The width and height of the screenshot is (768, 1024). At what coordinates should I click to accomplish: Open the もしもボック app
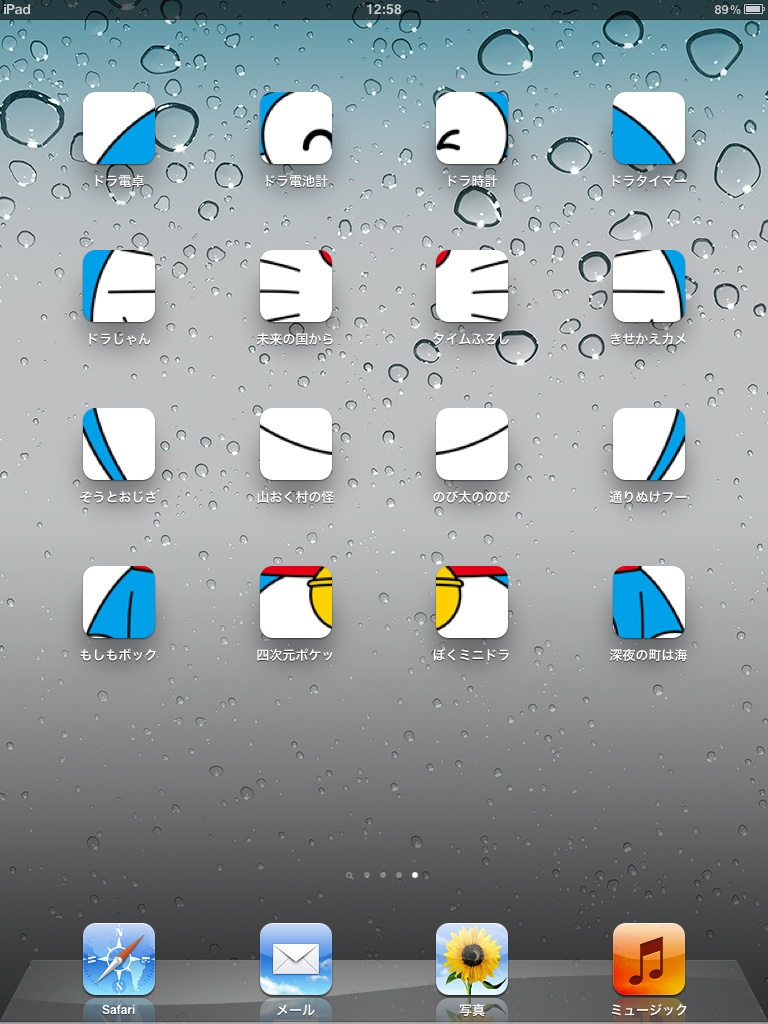tap(119, 602)
